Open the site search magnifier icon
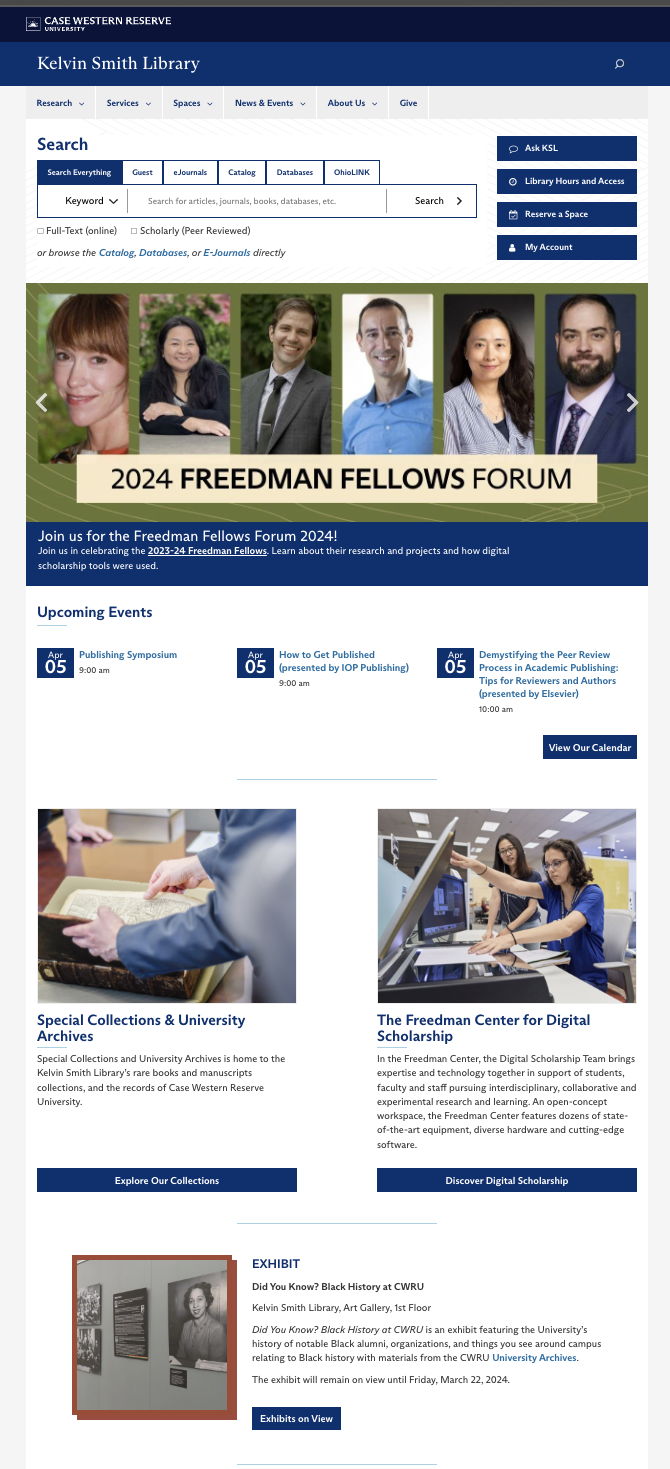670x1469 pixels. pos(619,64)
